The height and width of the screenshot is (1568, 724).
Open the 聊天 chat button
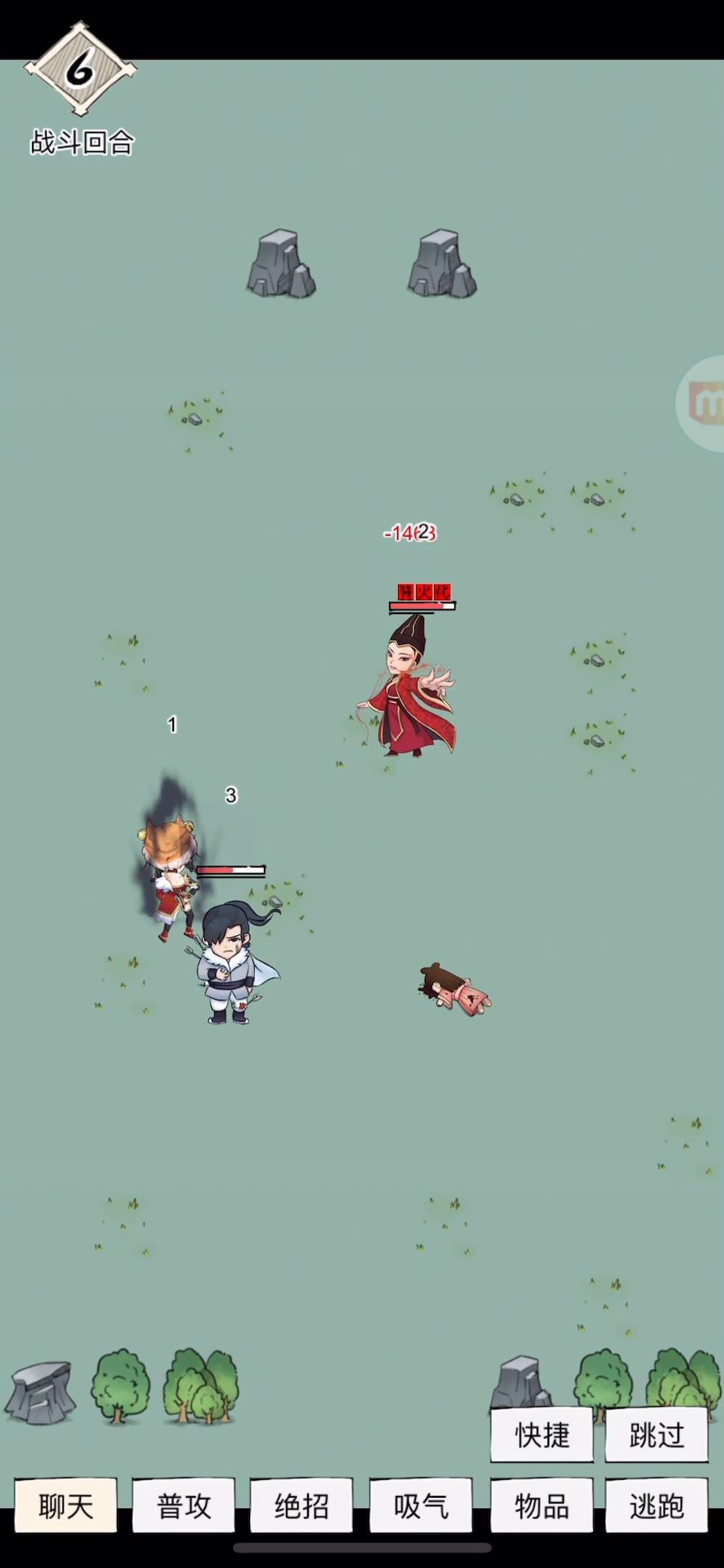(66, 1505)
